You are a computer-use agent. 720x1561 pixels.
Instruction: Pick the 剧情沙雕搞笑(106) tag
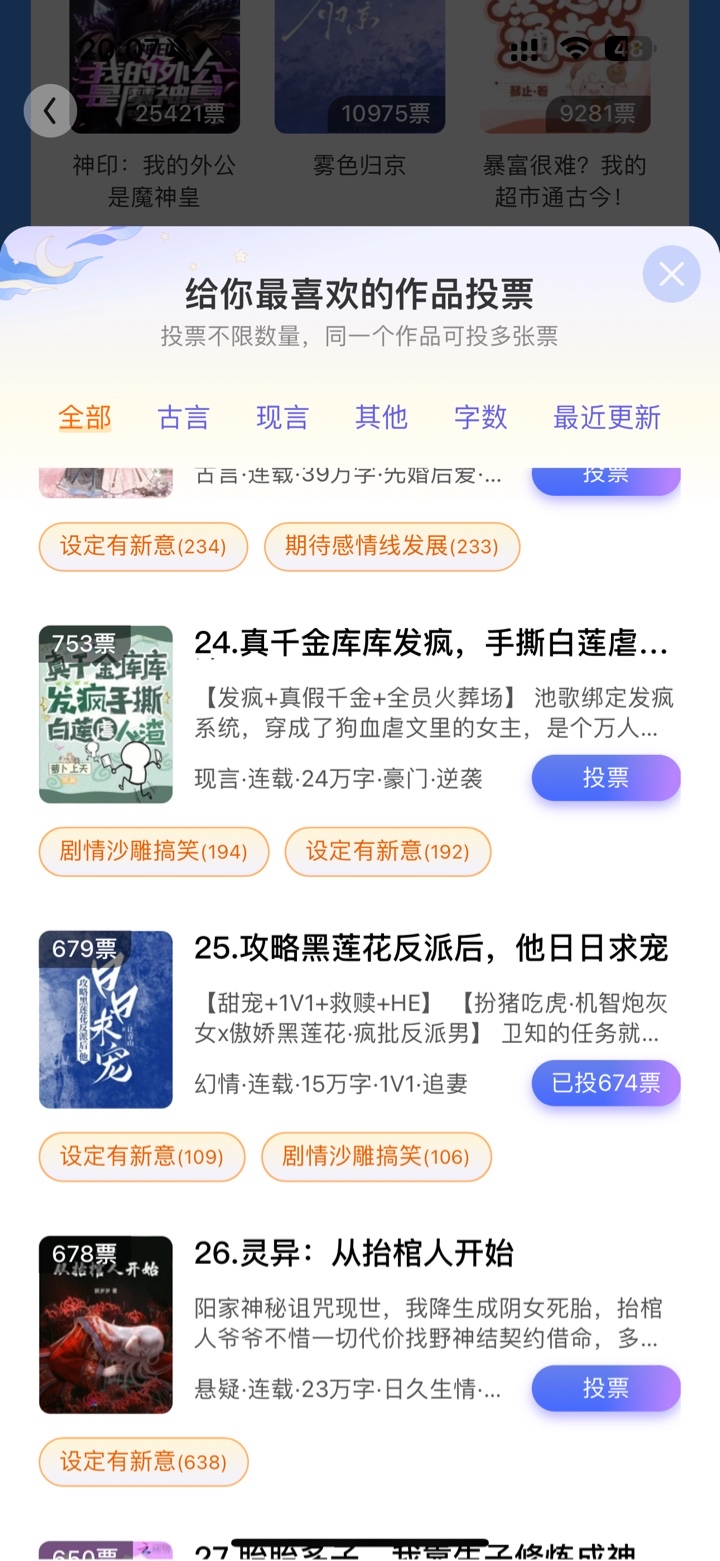click(x=376, y=1156)
